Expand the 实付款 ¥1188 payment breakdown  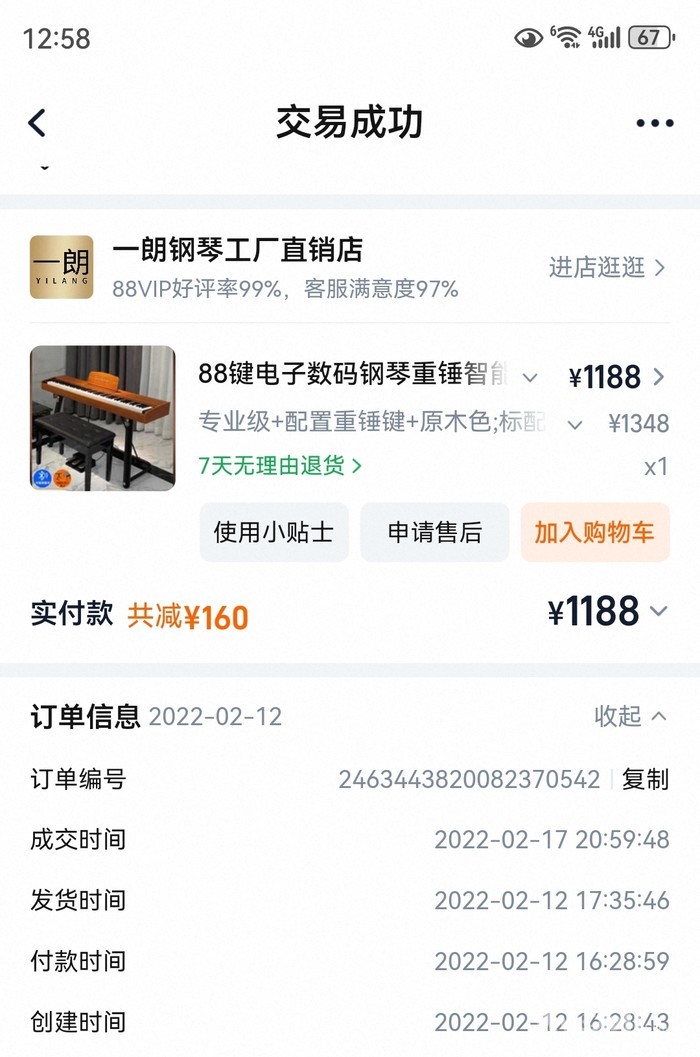(x=658, y=611)
